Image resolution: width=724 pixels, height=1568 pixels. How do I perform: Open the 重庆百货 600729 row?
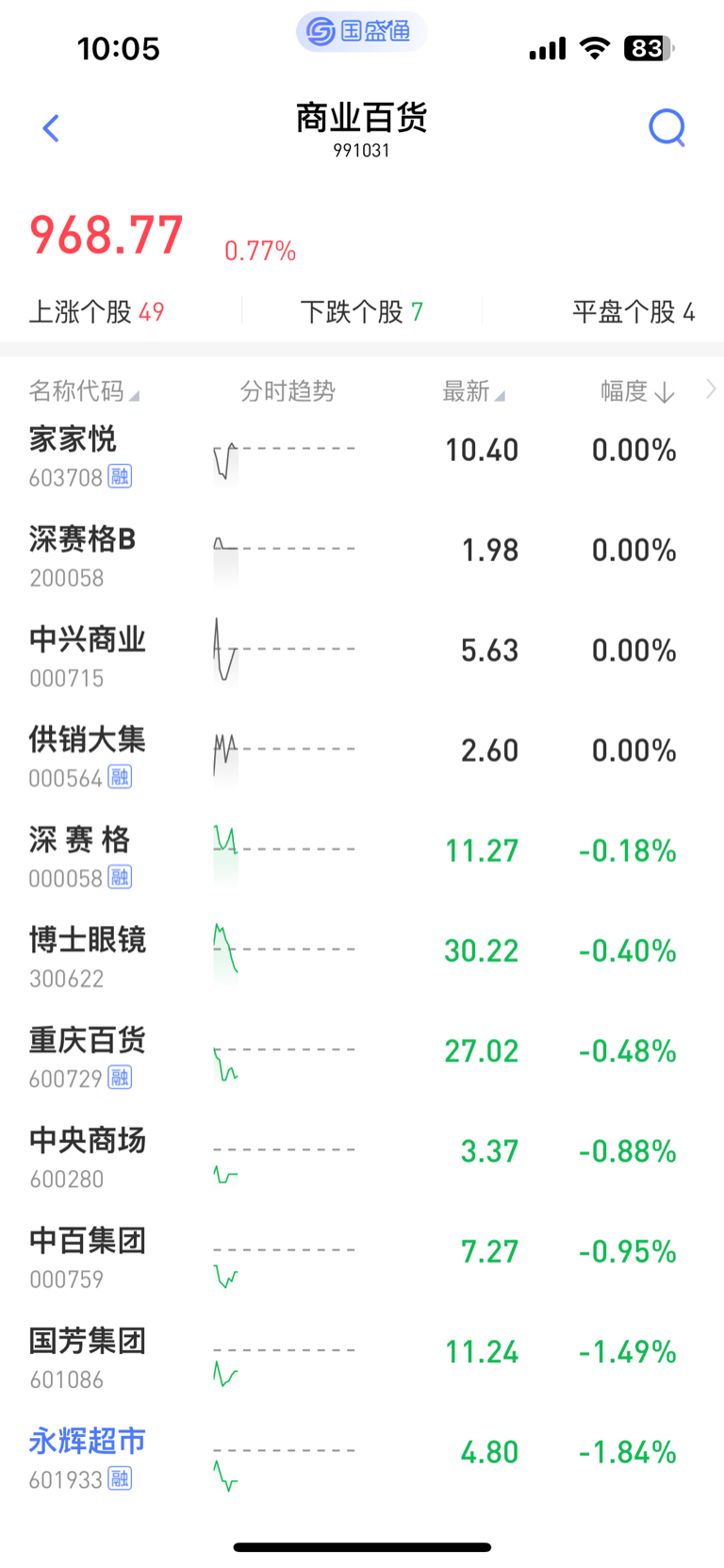[x=362, y=1058]
